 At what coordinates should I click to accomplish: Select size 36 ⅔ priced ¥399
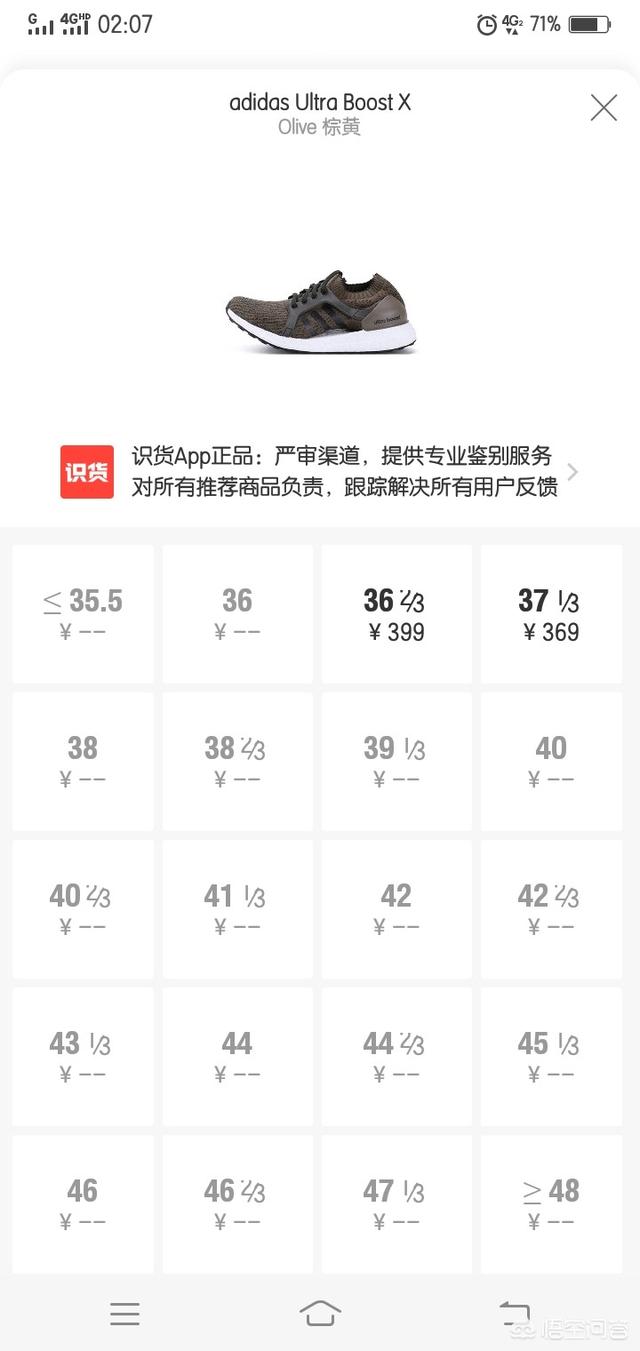pos(396,614)
